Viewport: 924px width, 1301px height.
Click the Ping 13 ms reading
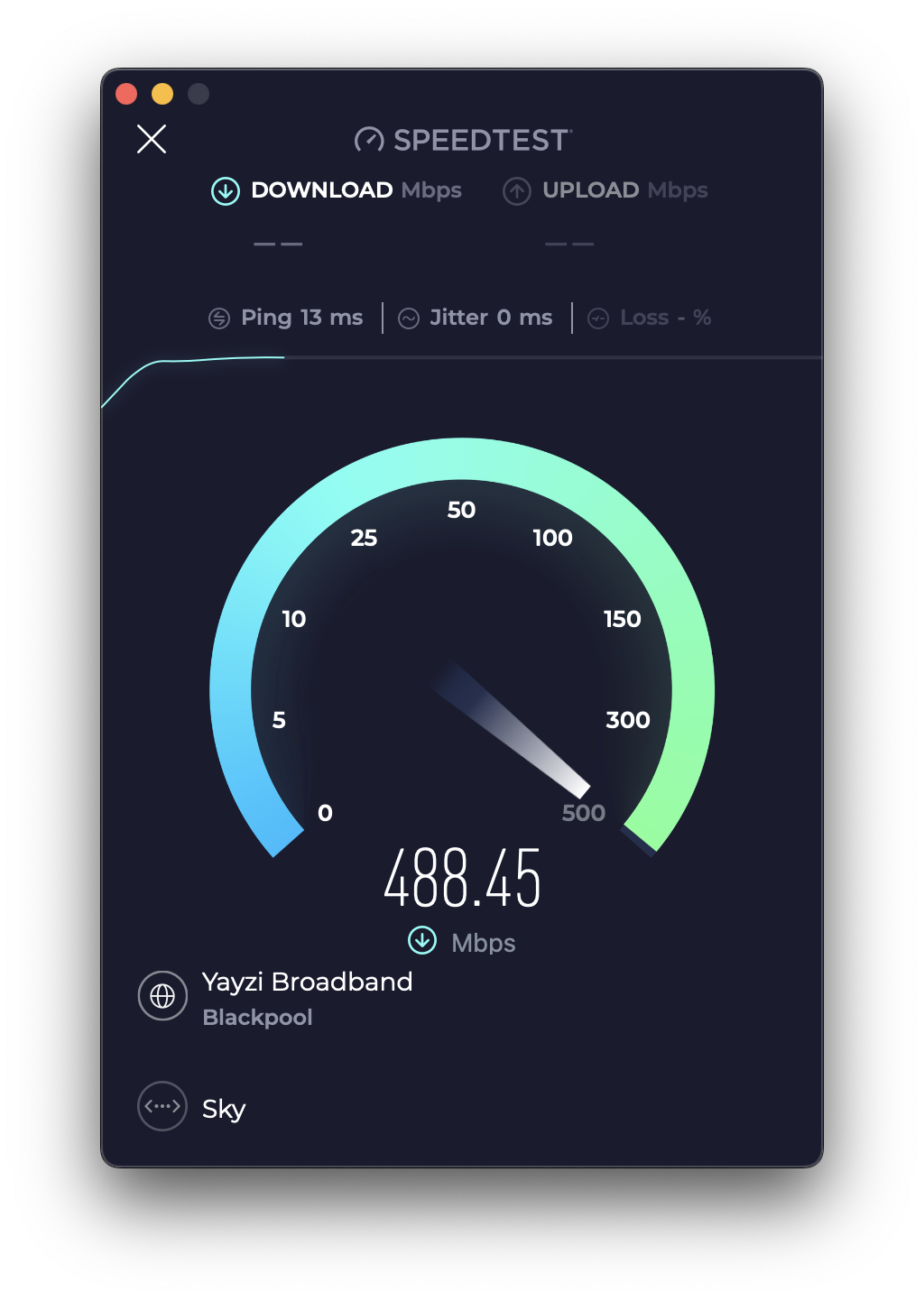tap(301, 318)
